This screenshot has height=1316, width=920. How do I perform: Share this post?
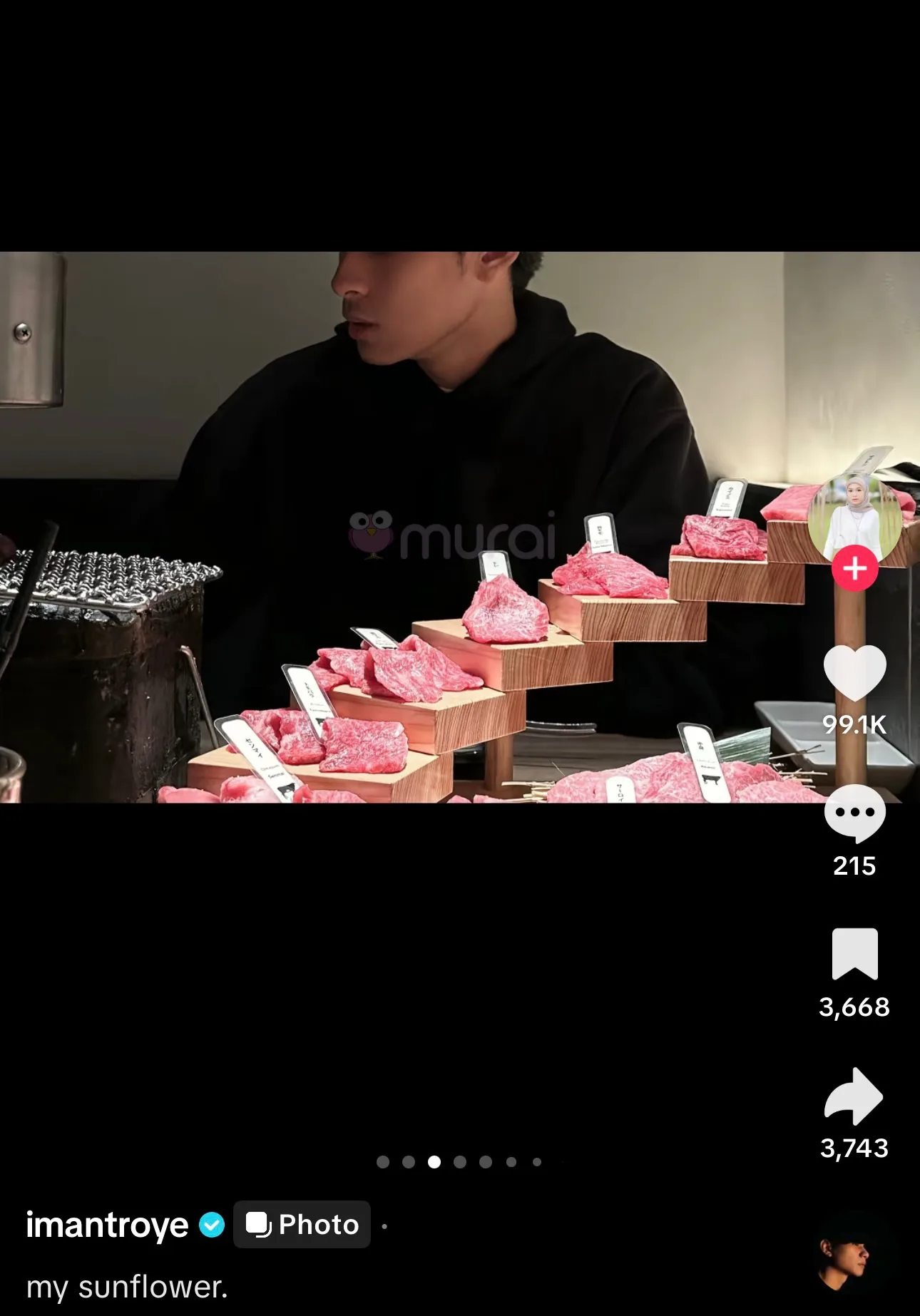pos(854,1096)
